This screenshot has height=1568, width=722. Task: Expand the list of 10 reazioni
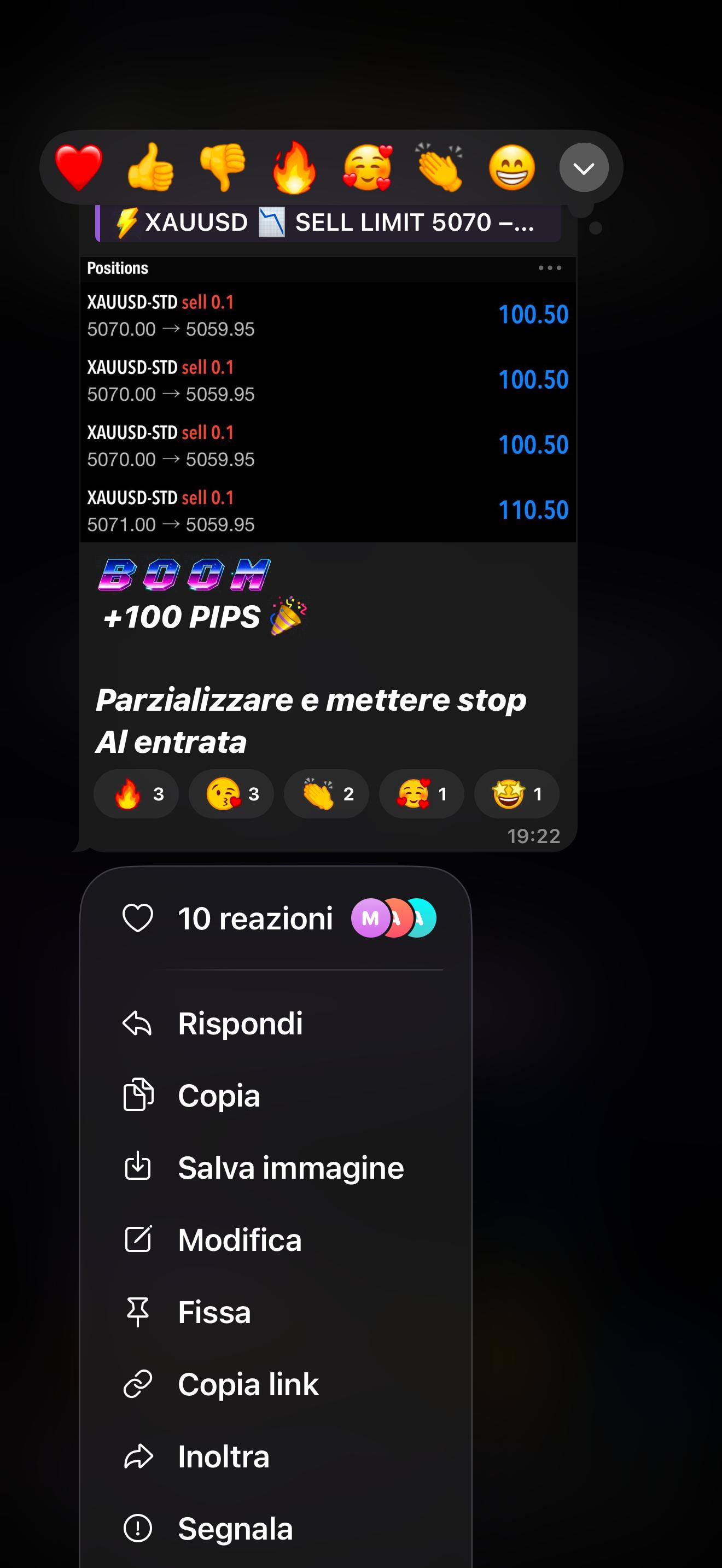[x=255, y=918]
